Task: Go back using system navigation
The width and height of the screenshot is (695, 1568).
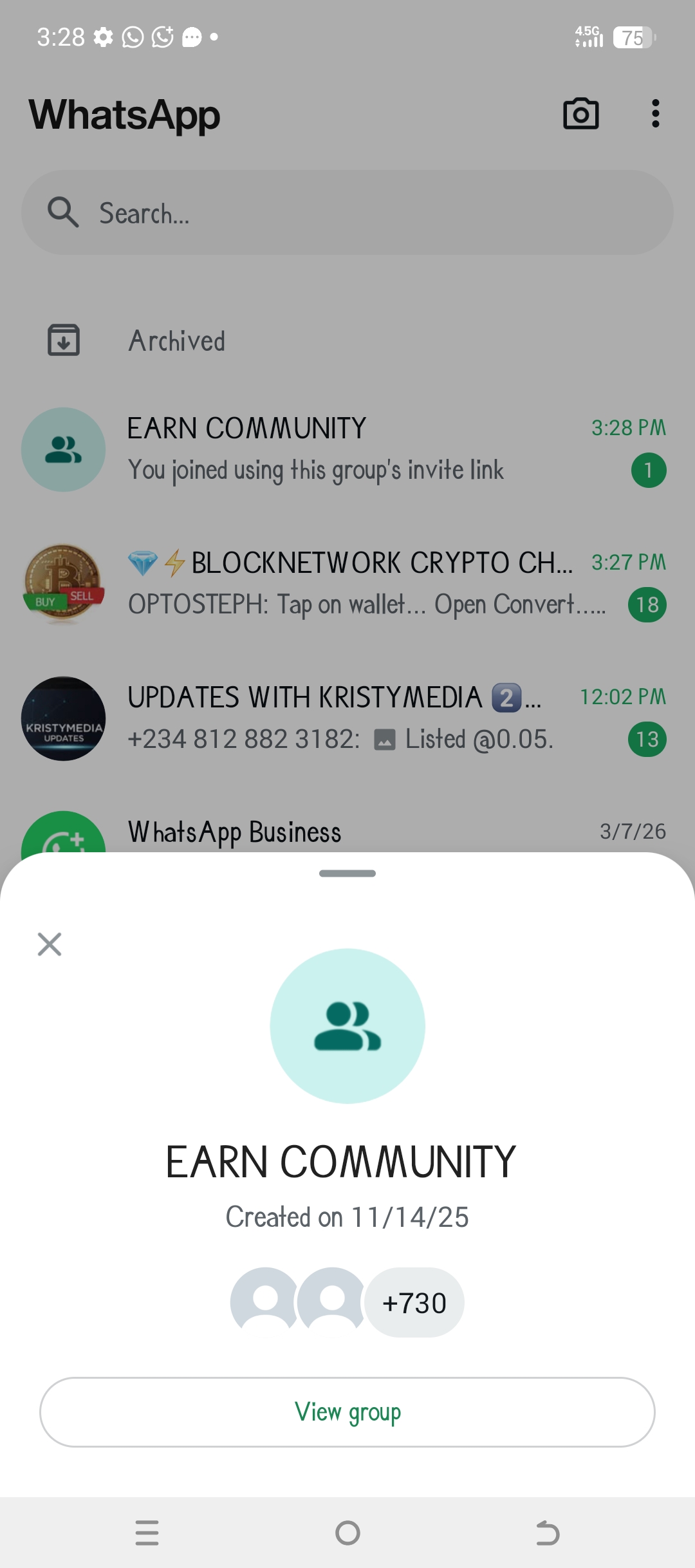Action: point(548,1533)
